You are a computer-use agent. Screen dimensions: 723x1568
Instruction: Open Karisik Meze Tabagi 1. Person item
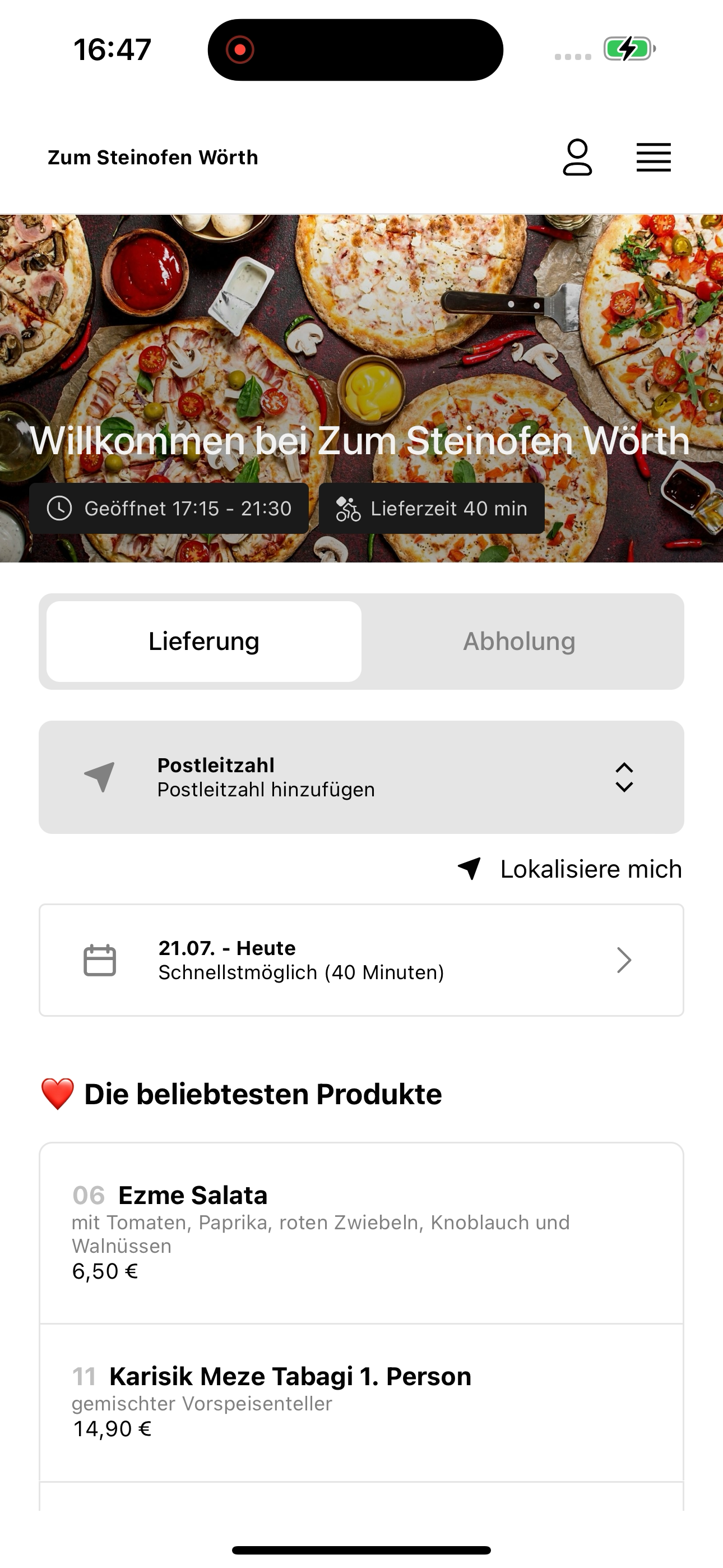(361, 1403)
